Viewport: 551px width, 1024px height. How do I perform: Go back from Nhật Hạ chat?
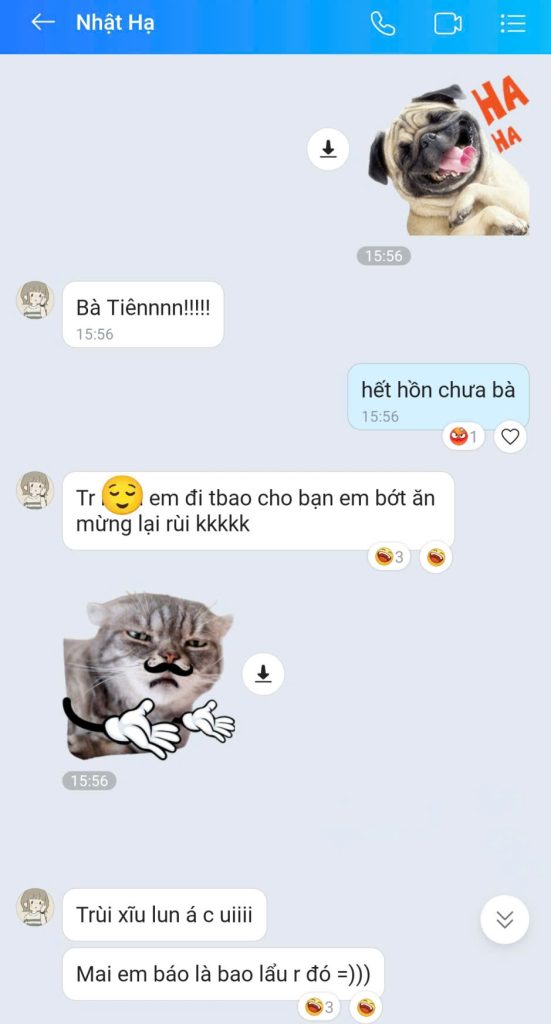(43, 22)
